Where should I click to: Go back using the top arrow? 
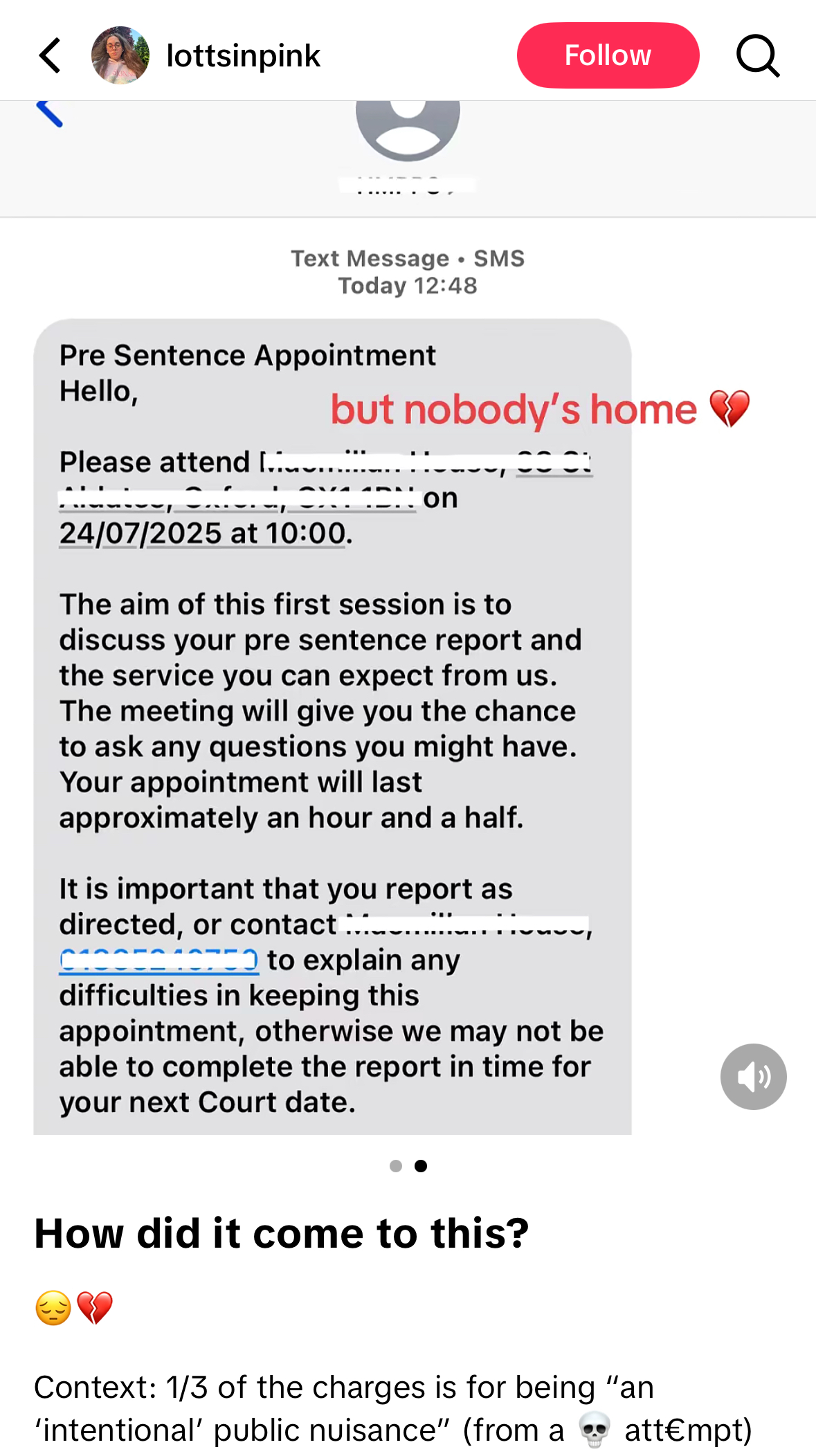[x=50, y=55]
